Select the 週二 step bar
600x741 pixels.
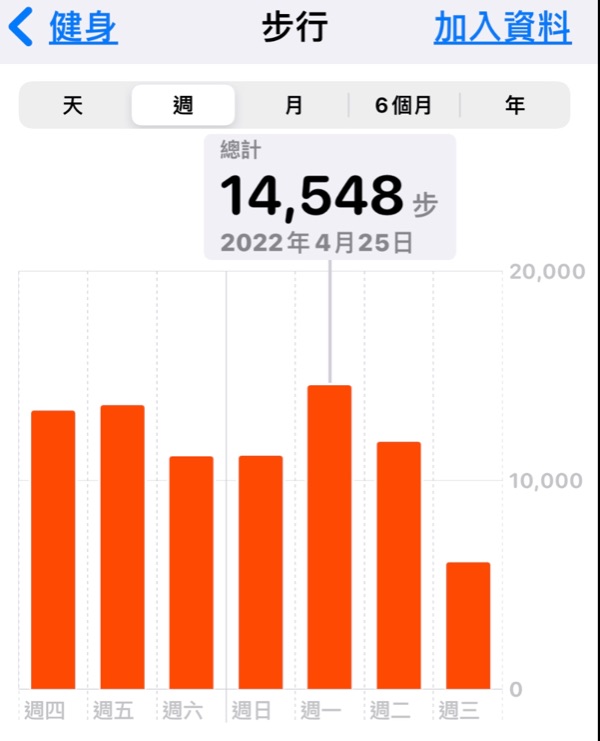point(398,565)
